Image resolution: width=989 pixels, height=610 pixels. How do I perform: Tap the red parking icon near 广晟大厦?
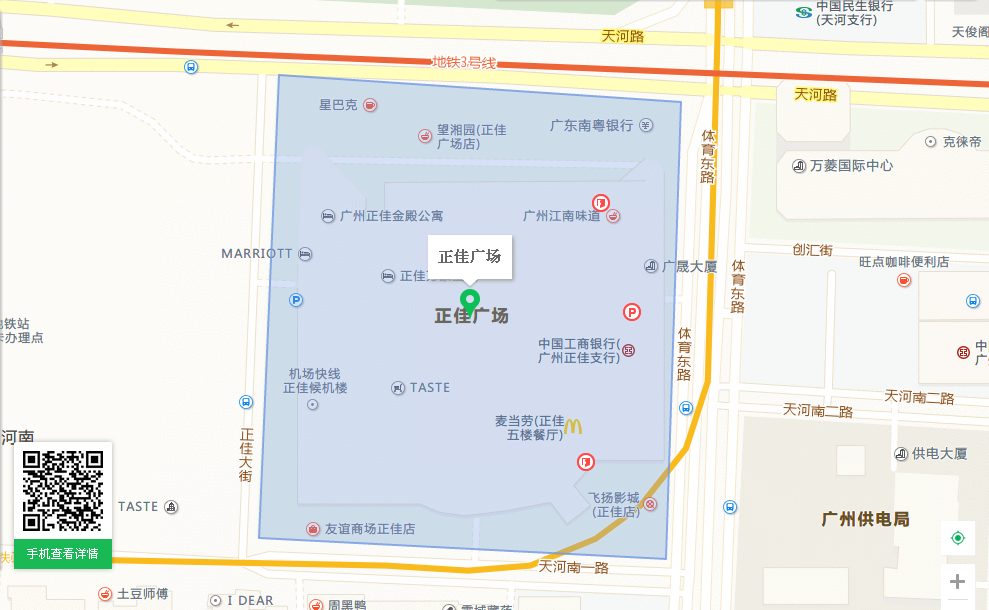pyautogui.click(x=631, y=312)
